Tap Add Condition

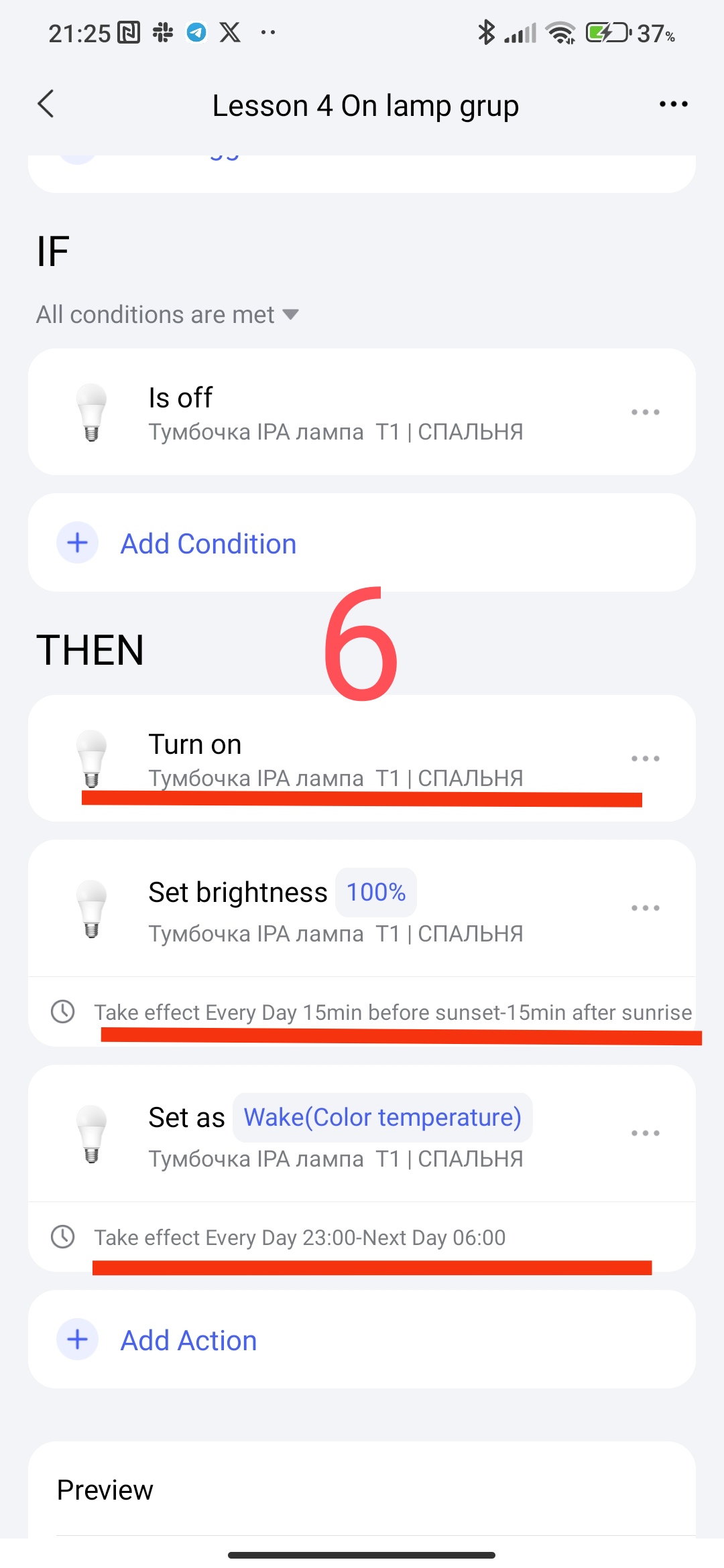click(208, 543)
